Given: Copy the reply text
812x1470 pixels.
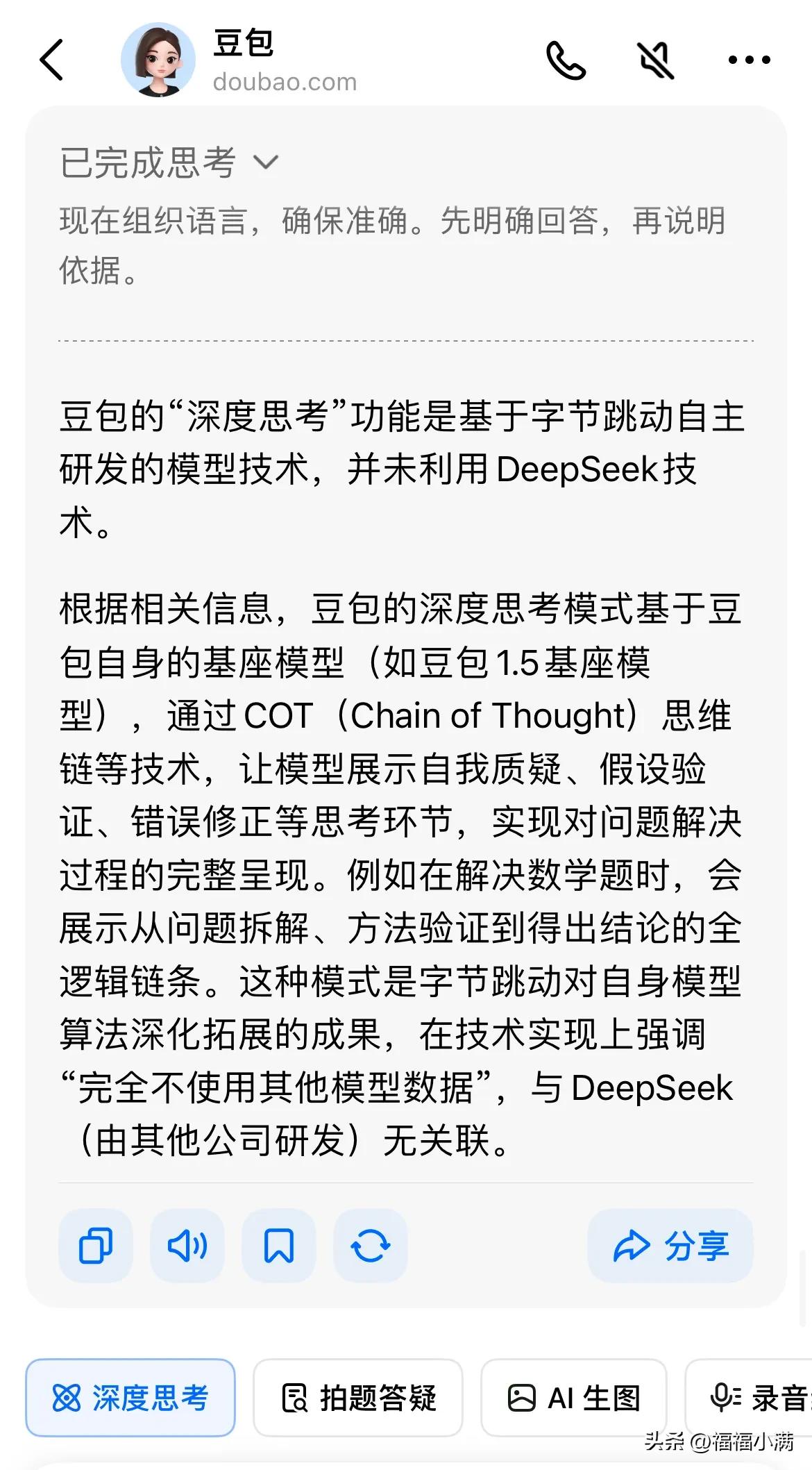Looking at the screenshot, I should tap(96, 1245).
